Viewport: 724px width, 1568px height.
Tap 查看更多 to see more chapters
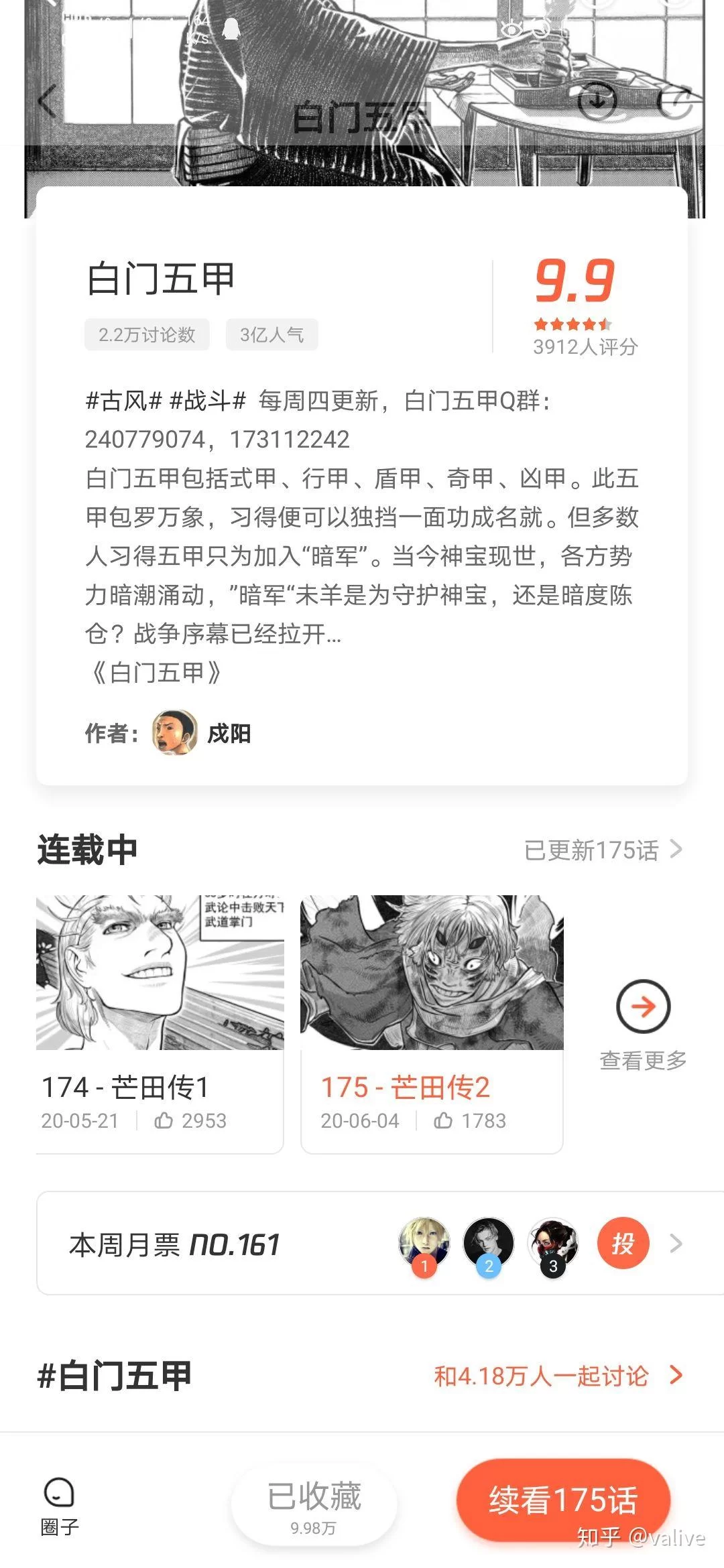[643, 1024]
